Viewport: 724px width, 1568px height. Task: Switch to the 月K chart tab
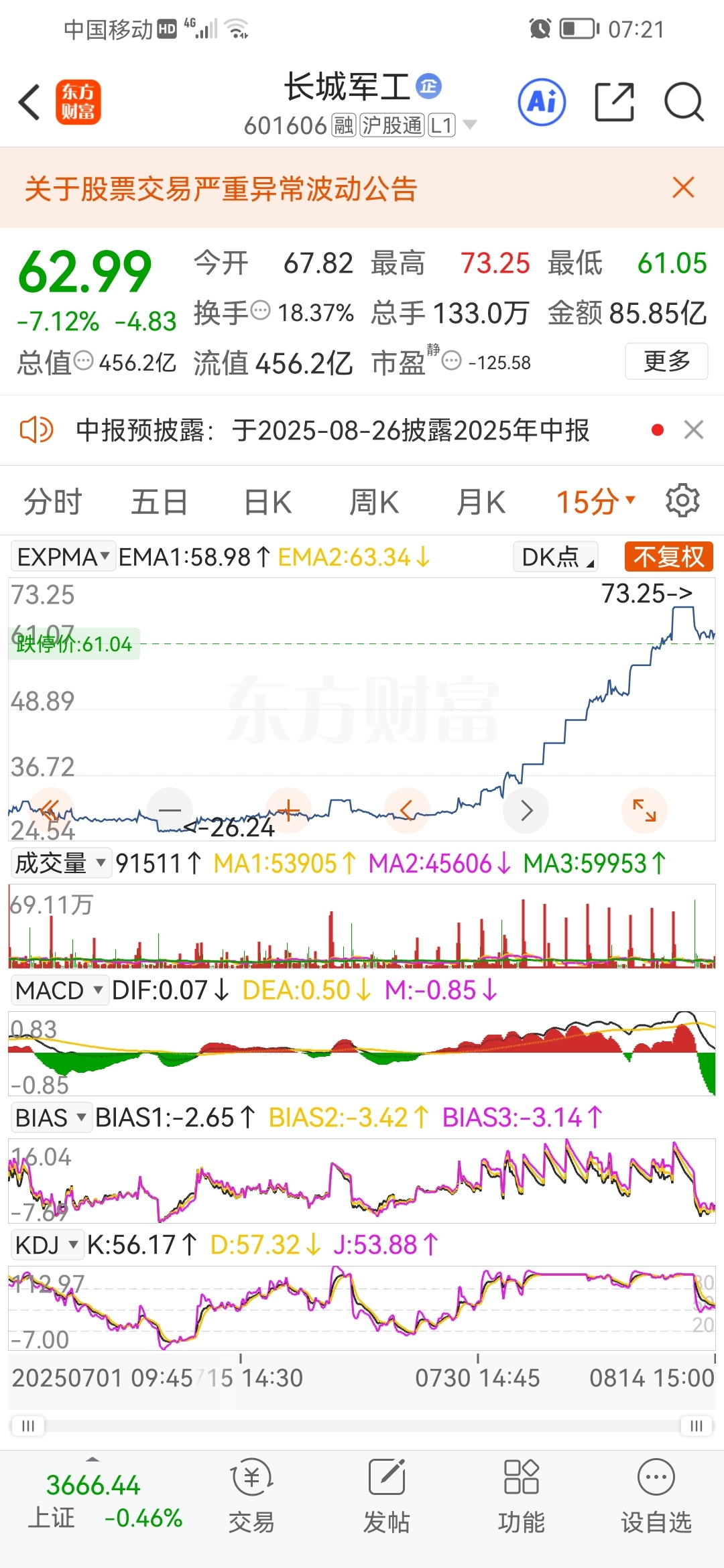(481, 502)
